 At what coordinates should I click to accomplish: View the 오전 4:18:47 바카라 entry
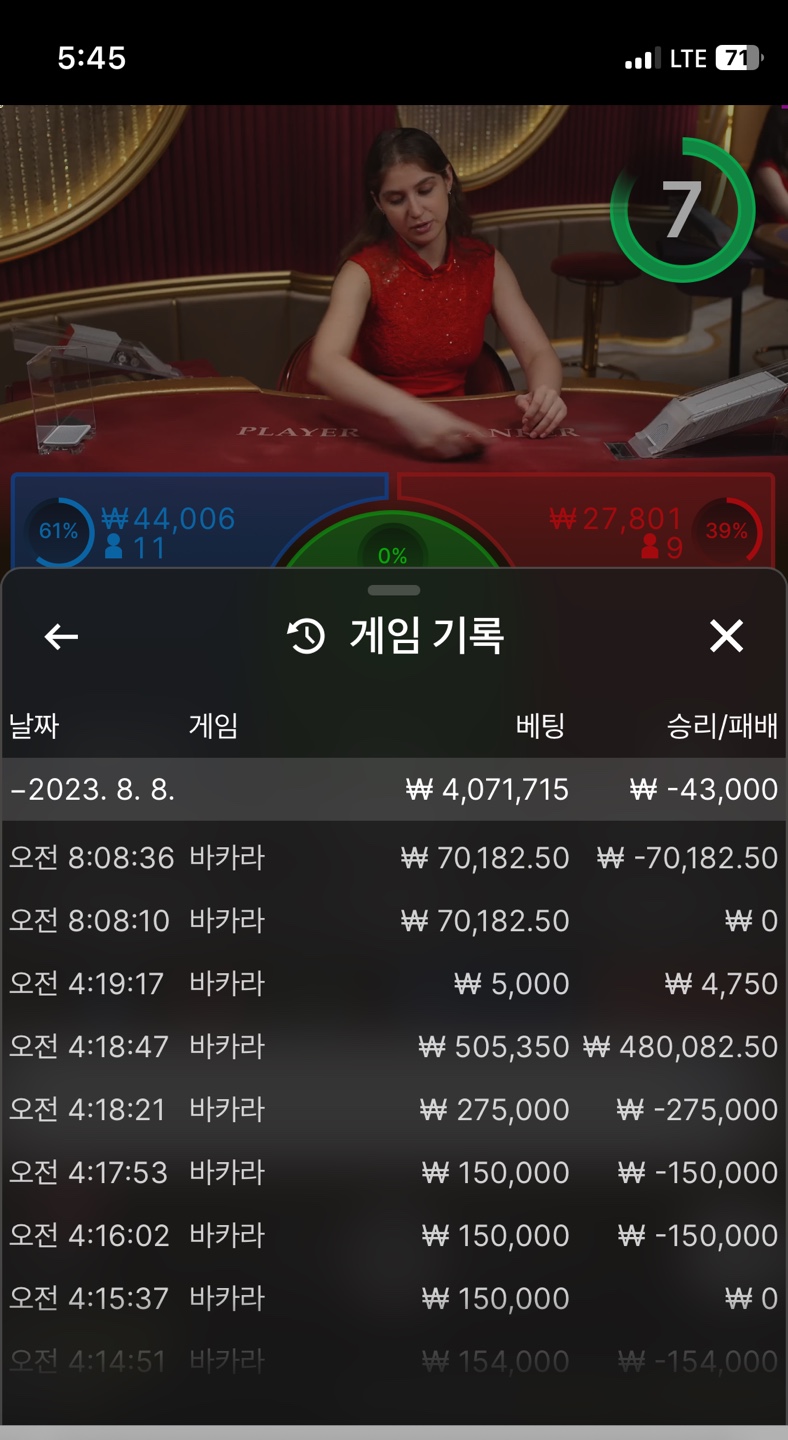(394, 1046)
